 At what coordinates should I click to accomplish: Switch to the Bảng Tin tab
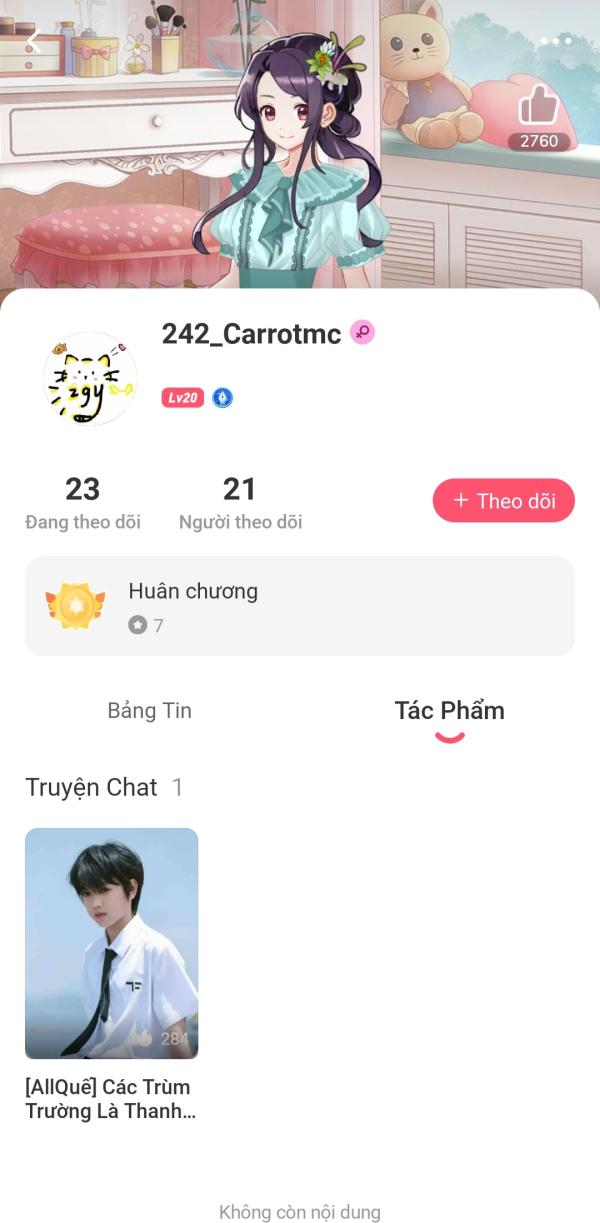[x=149, y=711]
